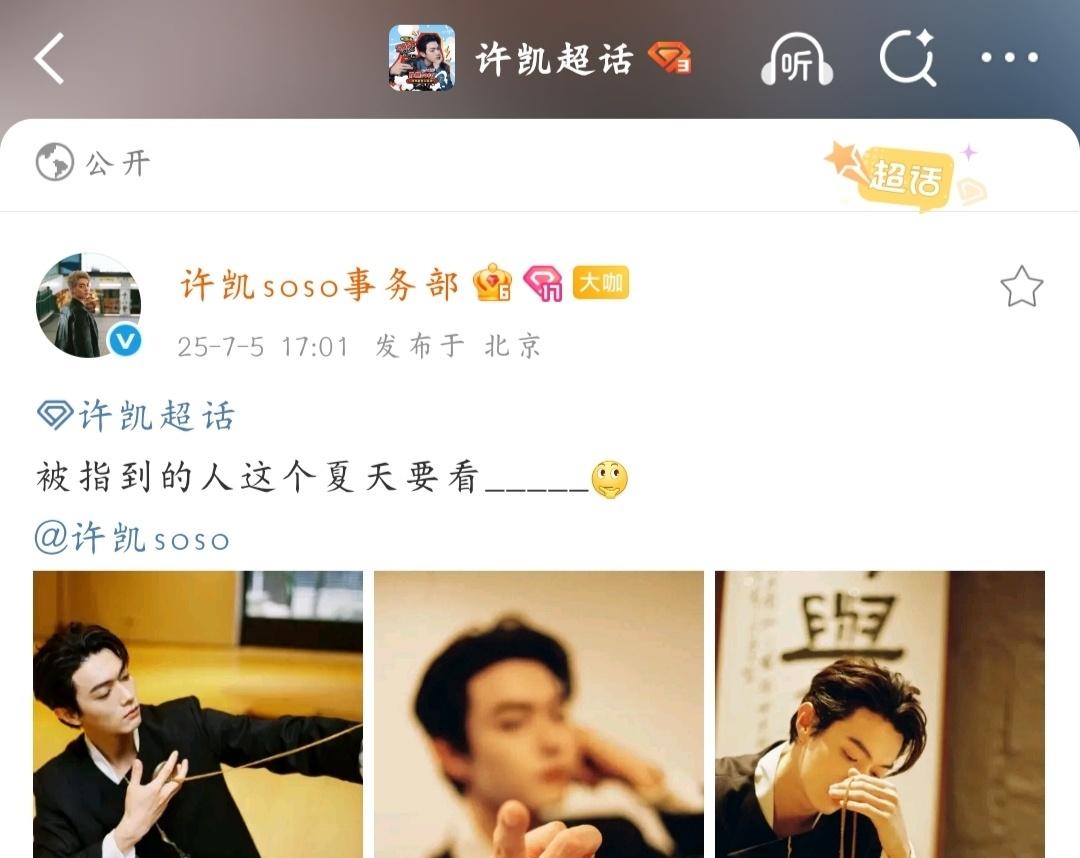Go back using the top-left arrow
This screenshot has height=858, width=1080.
(x=50, y=58)
